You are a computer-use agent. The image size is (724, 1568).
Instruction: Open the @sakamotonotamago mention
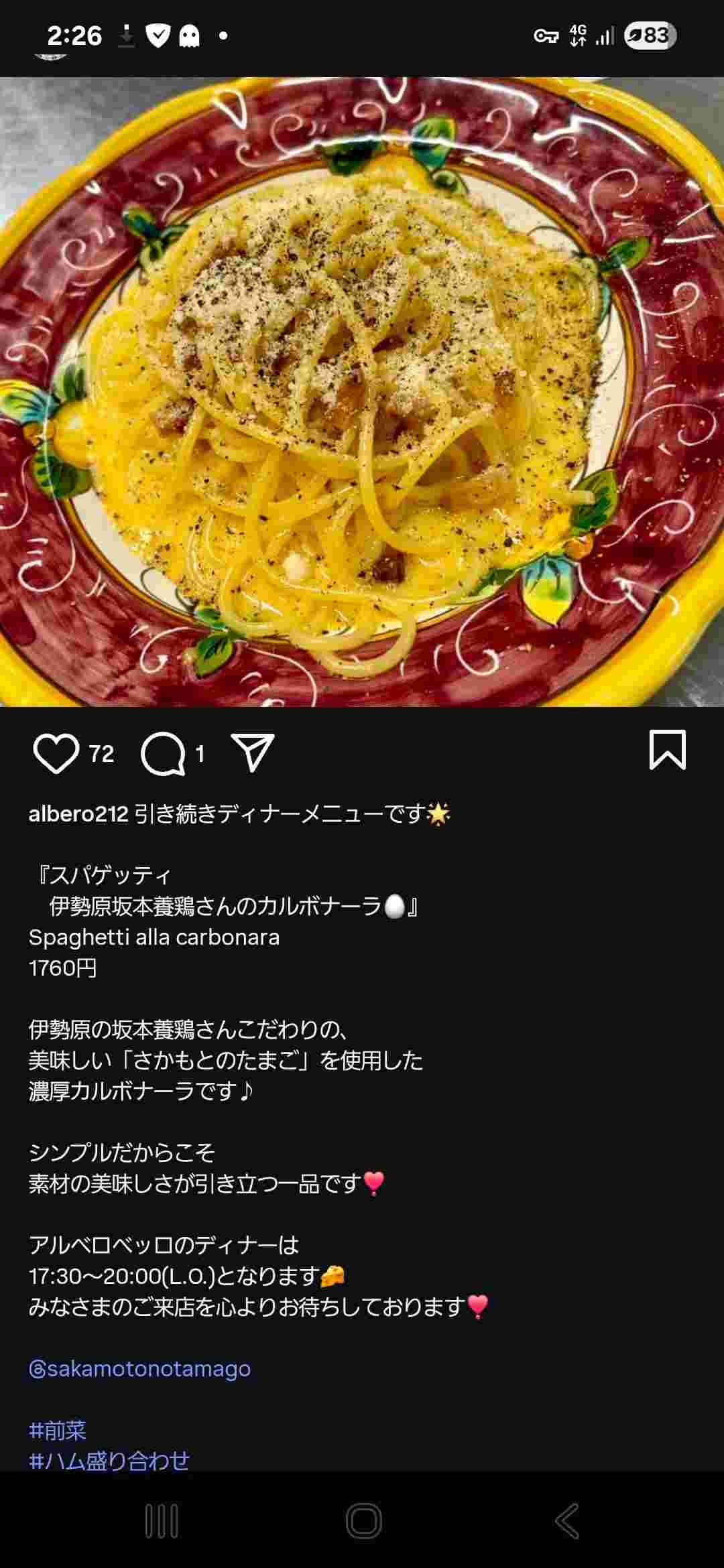pos(139,1368)
